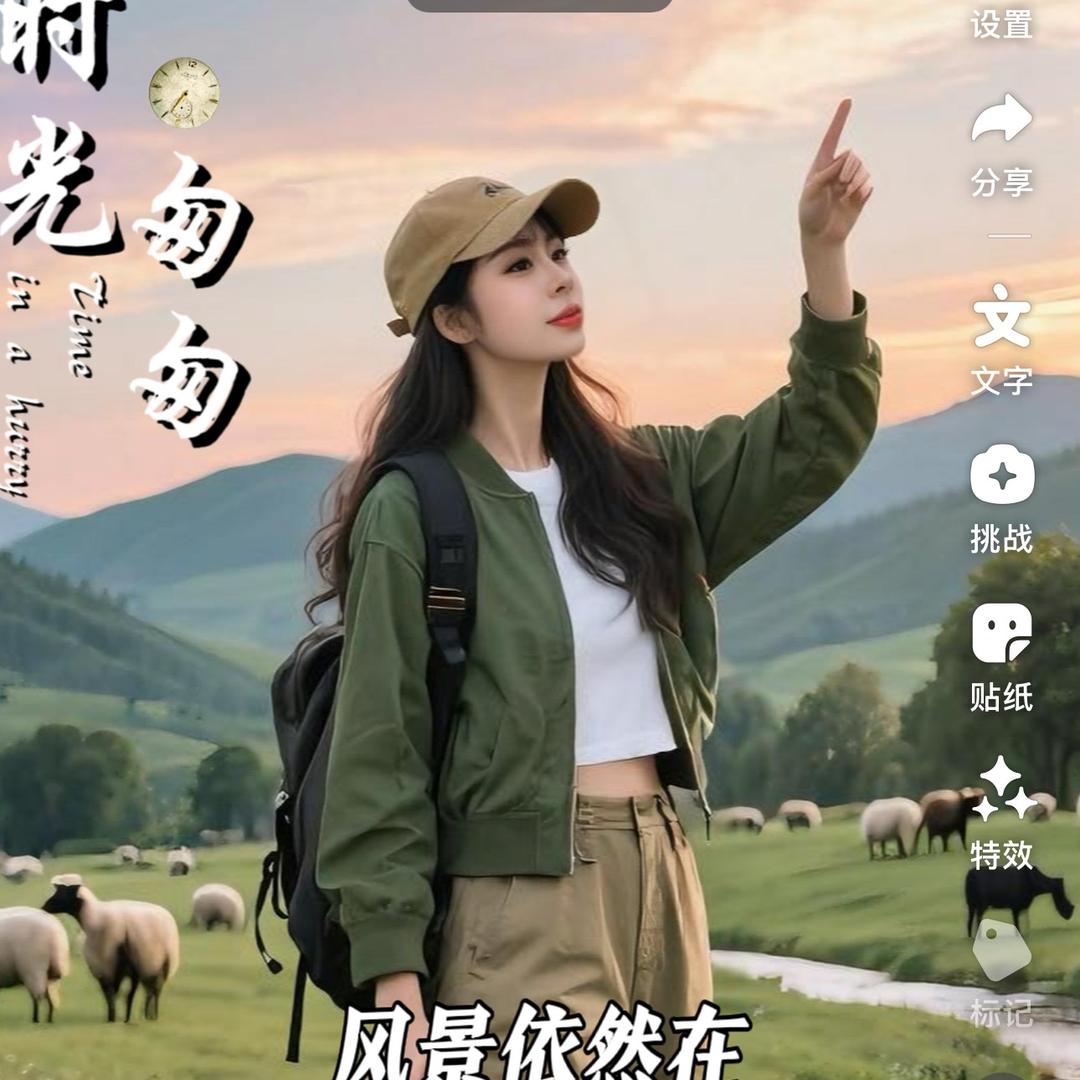Share the video via 分享

1001,143
